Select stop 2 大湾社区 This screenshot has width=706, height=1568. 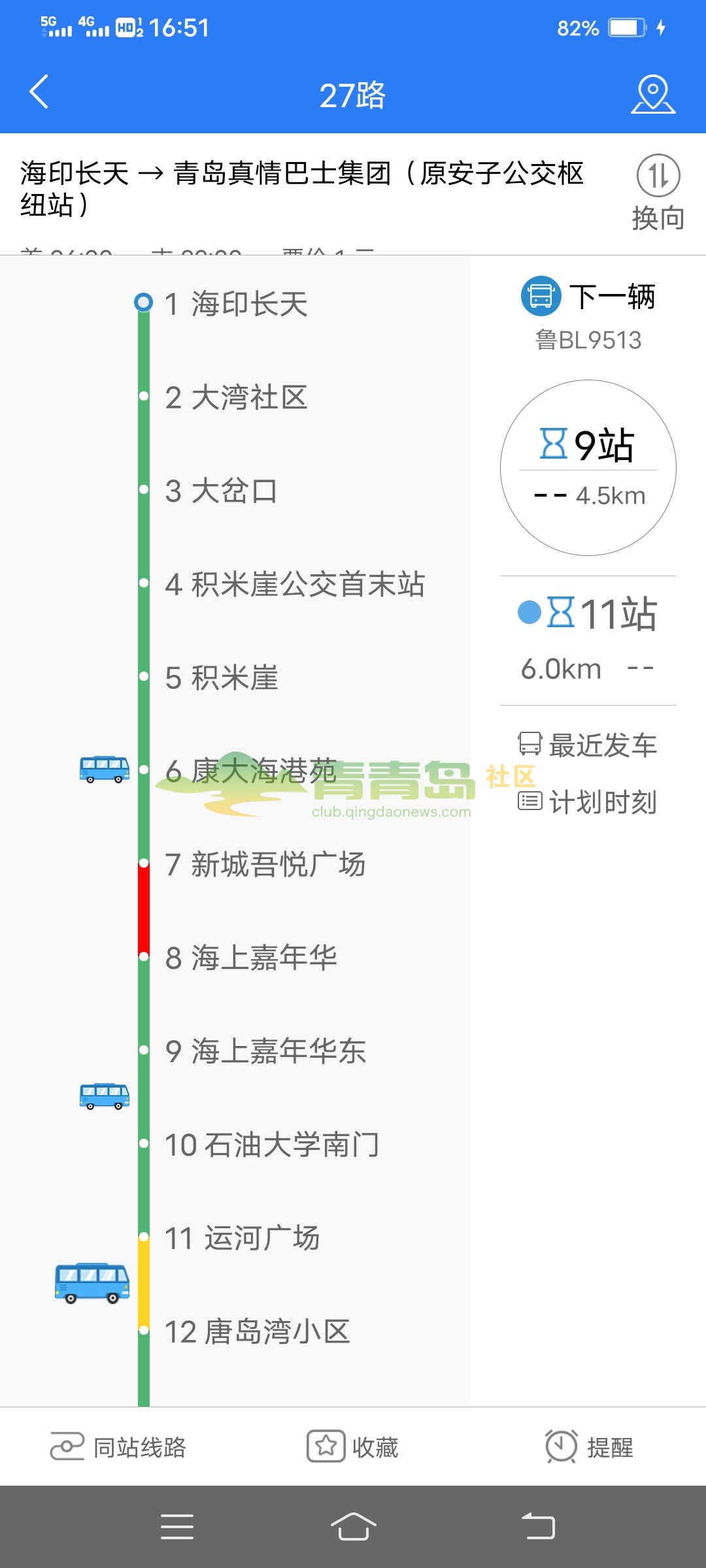point(248,398)
